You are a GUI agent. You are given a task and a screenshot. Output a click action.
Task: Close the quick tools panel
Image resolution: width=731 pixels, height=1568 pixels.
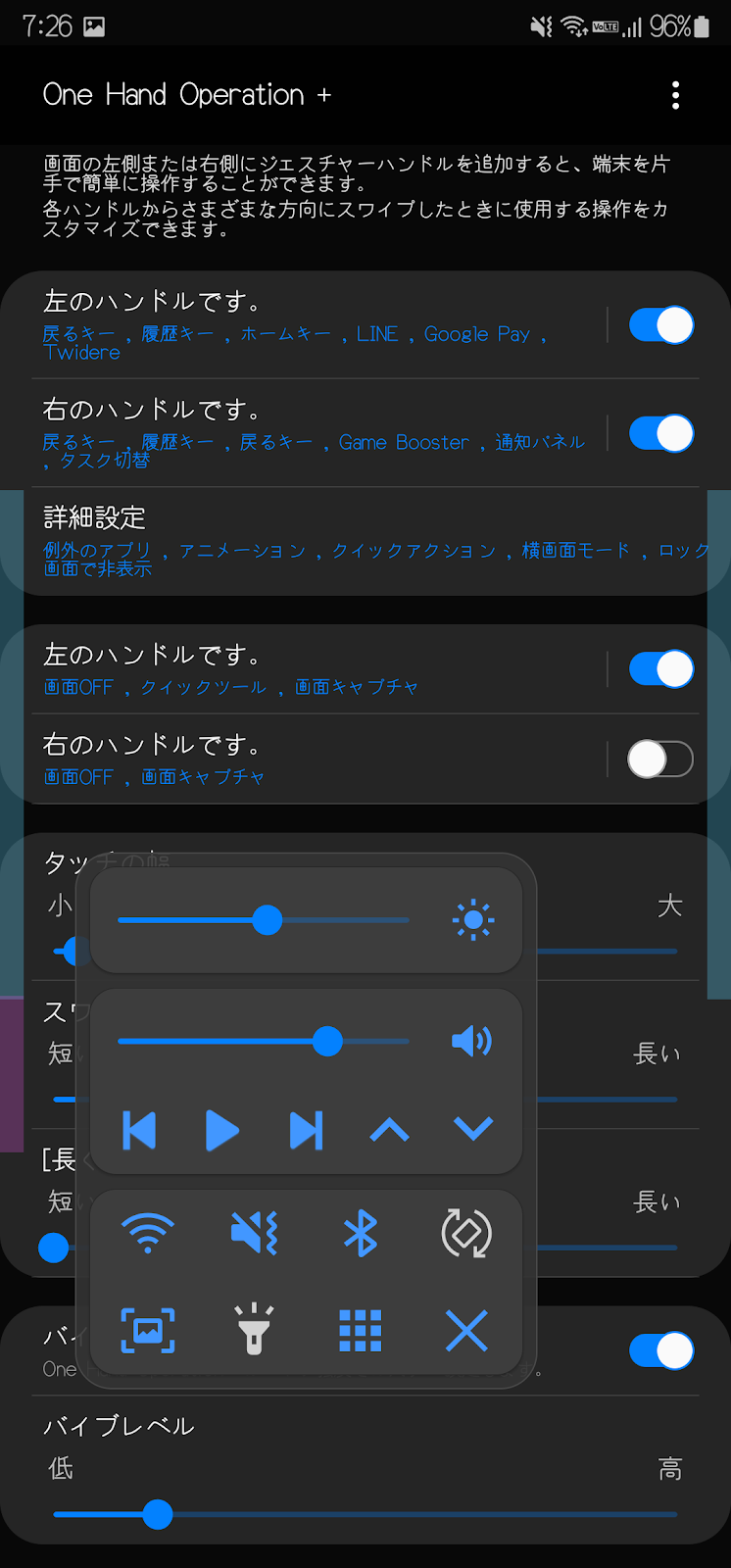tap(466, 1331)
